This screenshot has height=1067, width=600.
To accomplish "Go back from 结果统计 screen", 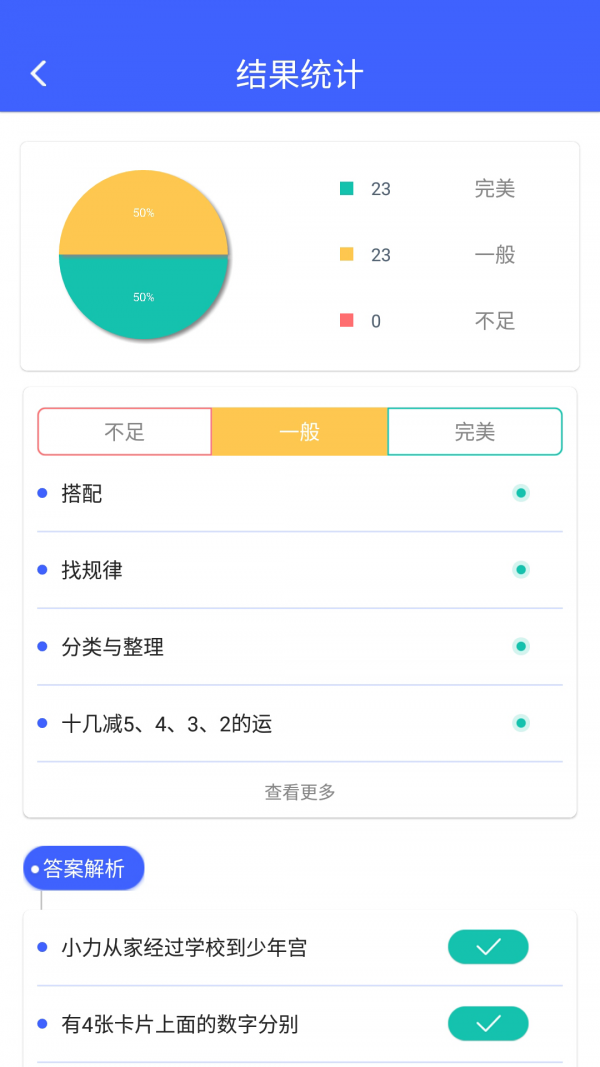I will [38, 73].
